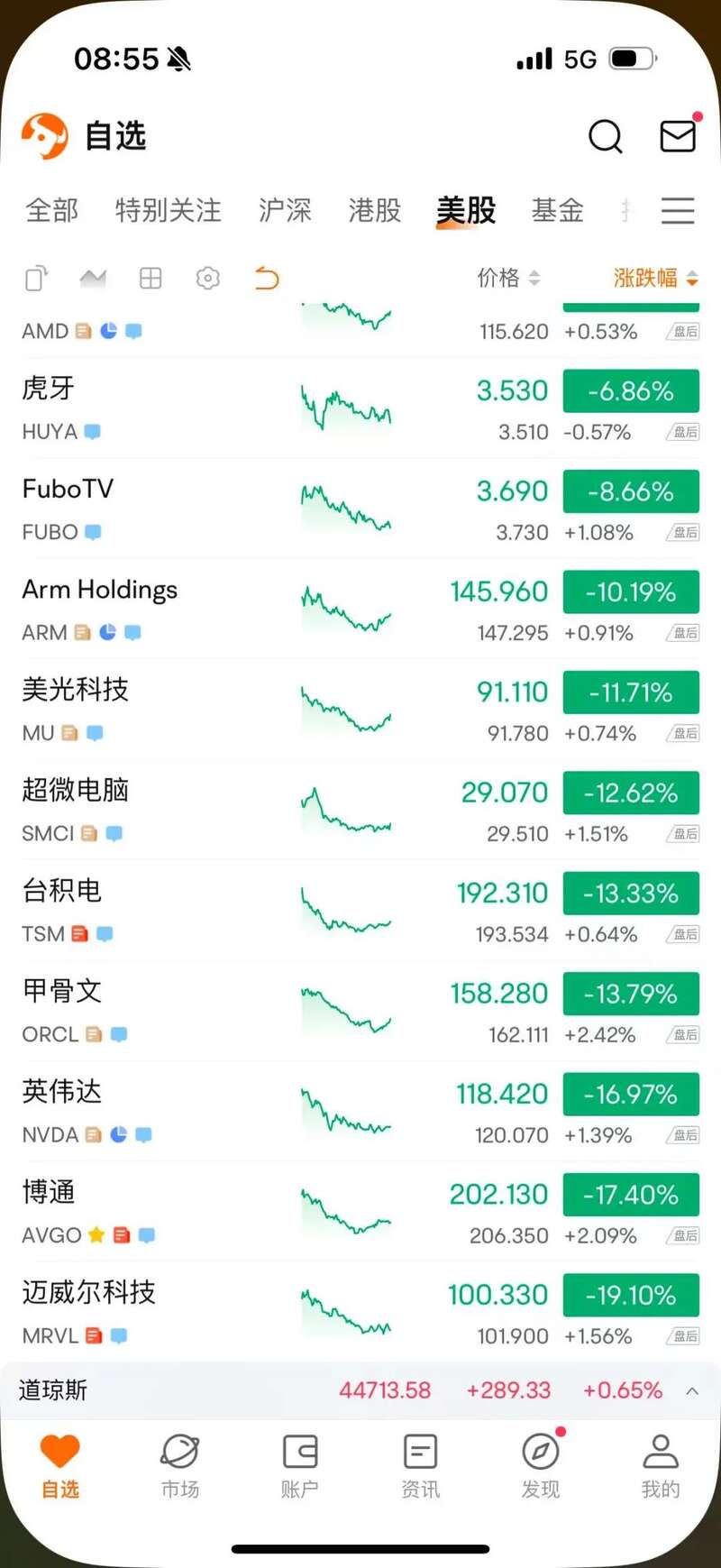This screenshot has height=1568, width=721.
Task: Open the 虎牙 HUYA stock row
Action: [x=360, y=408]
